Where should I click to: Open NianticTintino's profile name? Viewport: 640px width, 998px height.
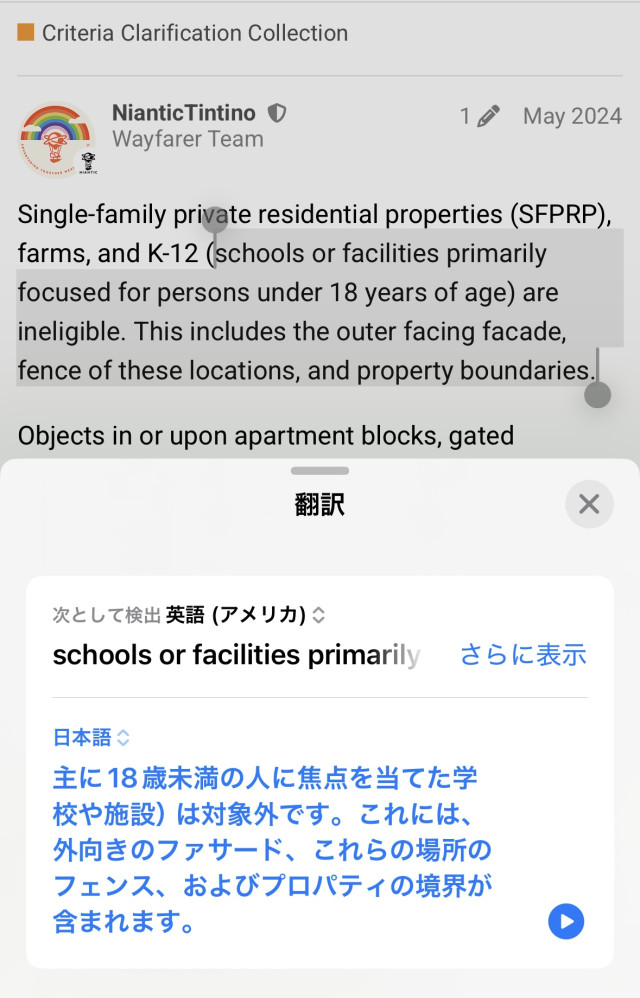(x=184, y=113)
